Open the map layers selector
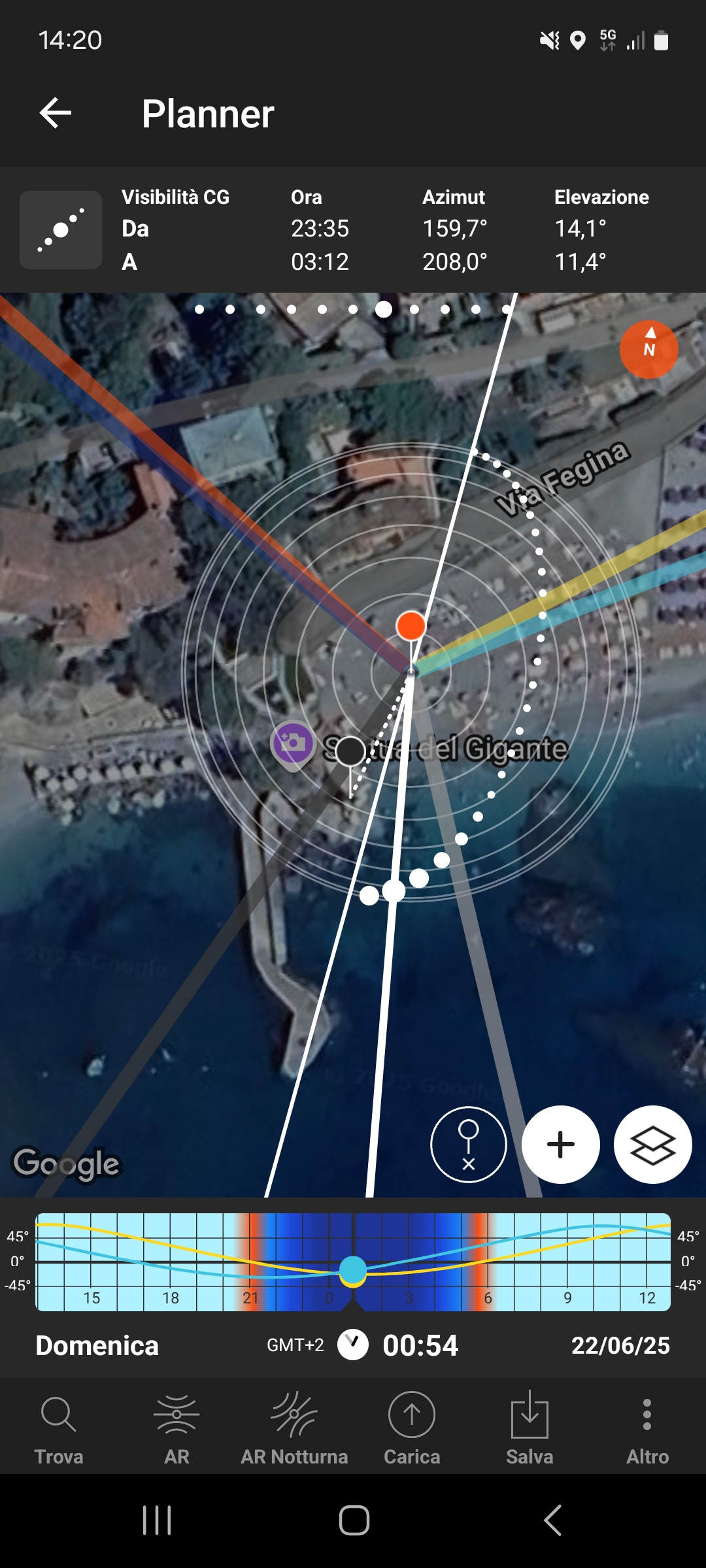 point(652,1145)
